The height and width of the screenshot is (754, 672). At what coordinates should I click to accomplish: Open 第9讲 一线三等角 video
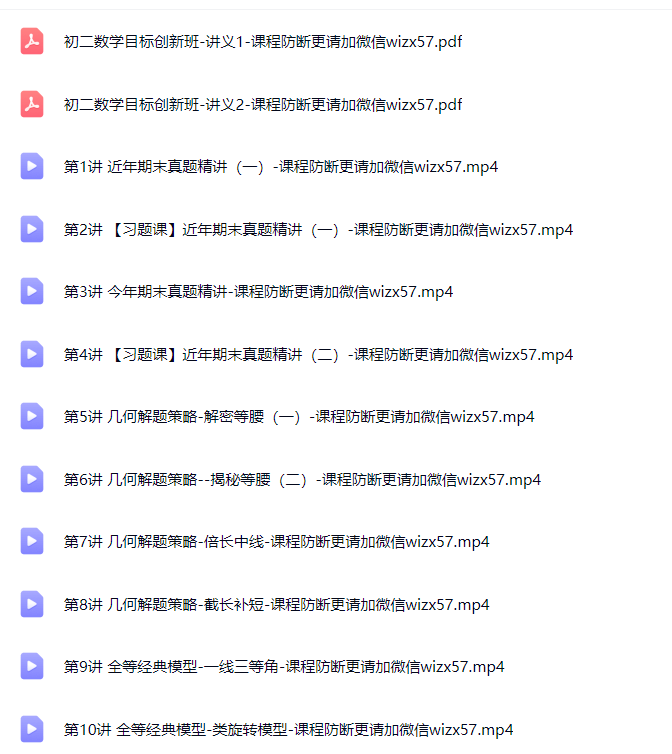pos(284,667)
